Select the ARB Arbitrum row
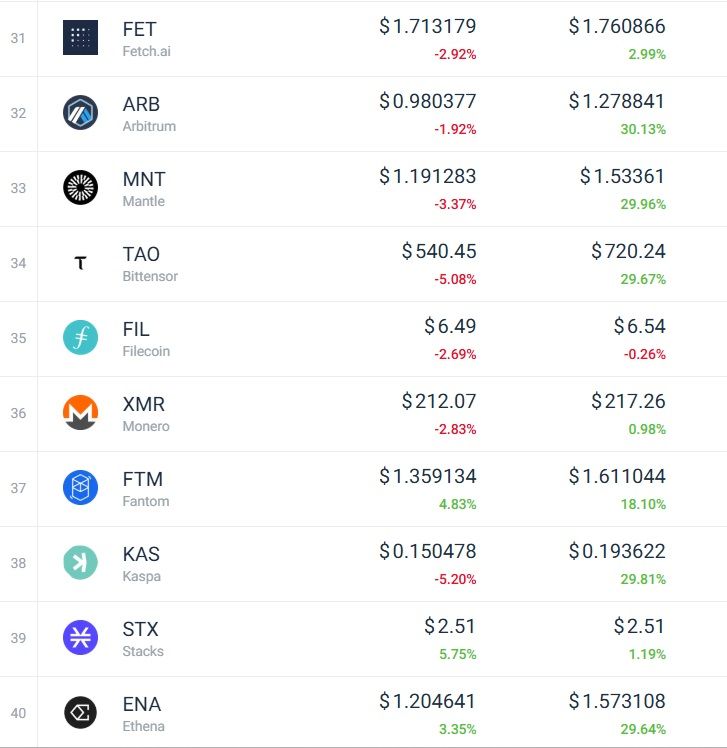The width and height of the screenshot is (727, 748). click(141, 113)
